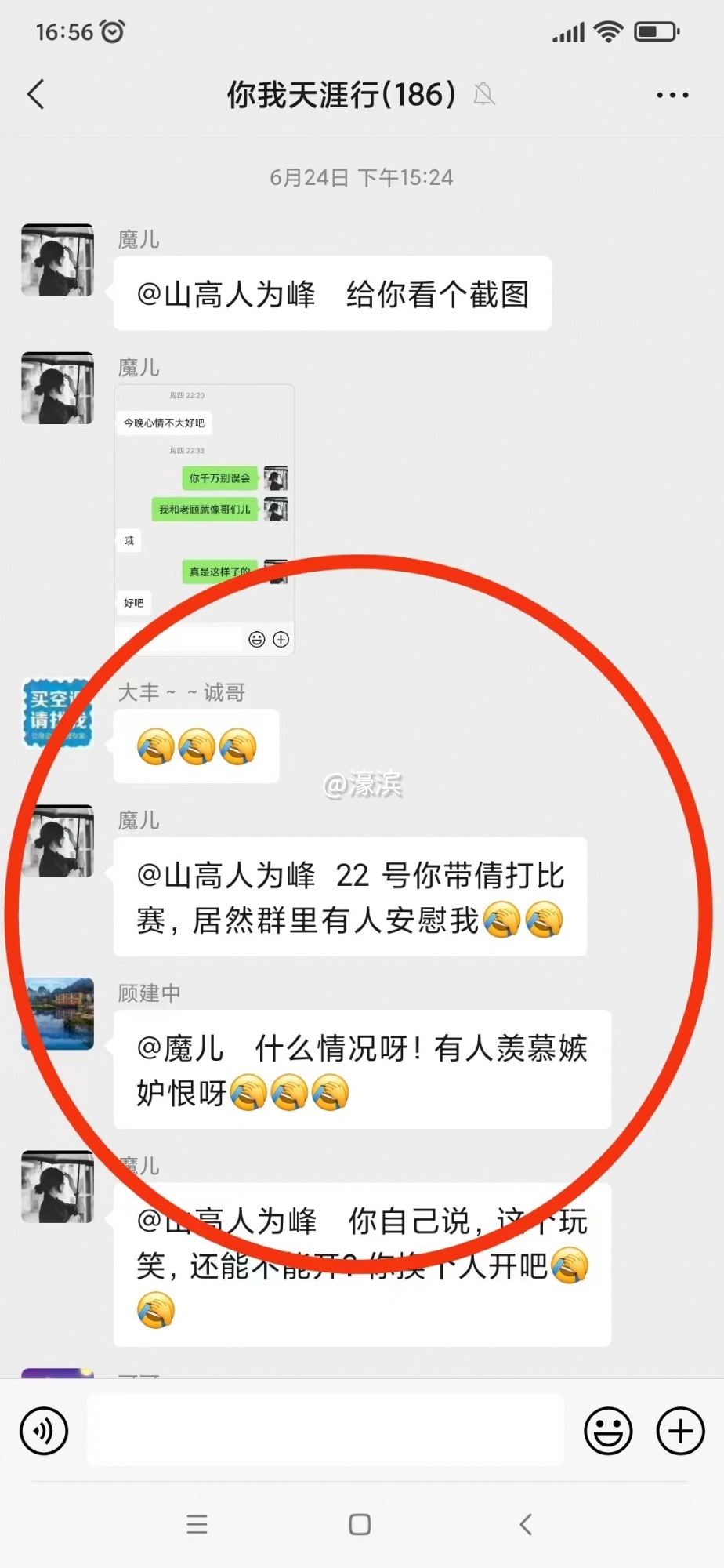Tap the facepalm emoji message bubble
Image resolution: width=724 pixels, height=1568 pixels.
(x=196, y=746)
